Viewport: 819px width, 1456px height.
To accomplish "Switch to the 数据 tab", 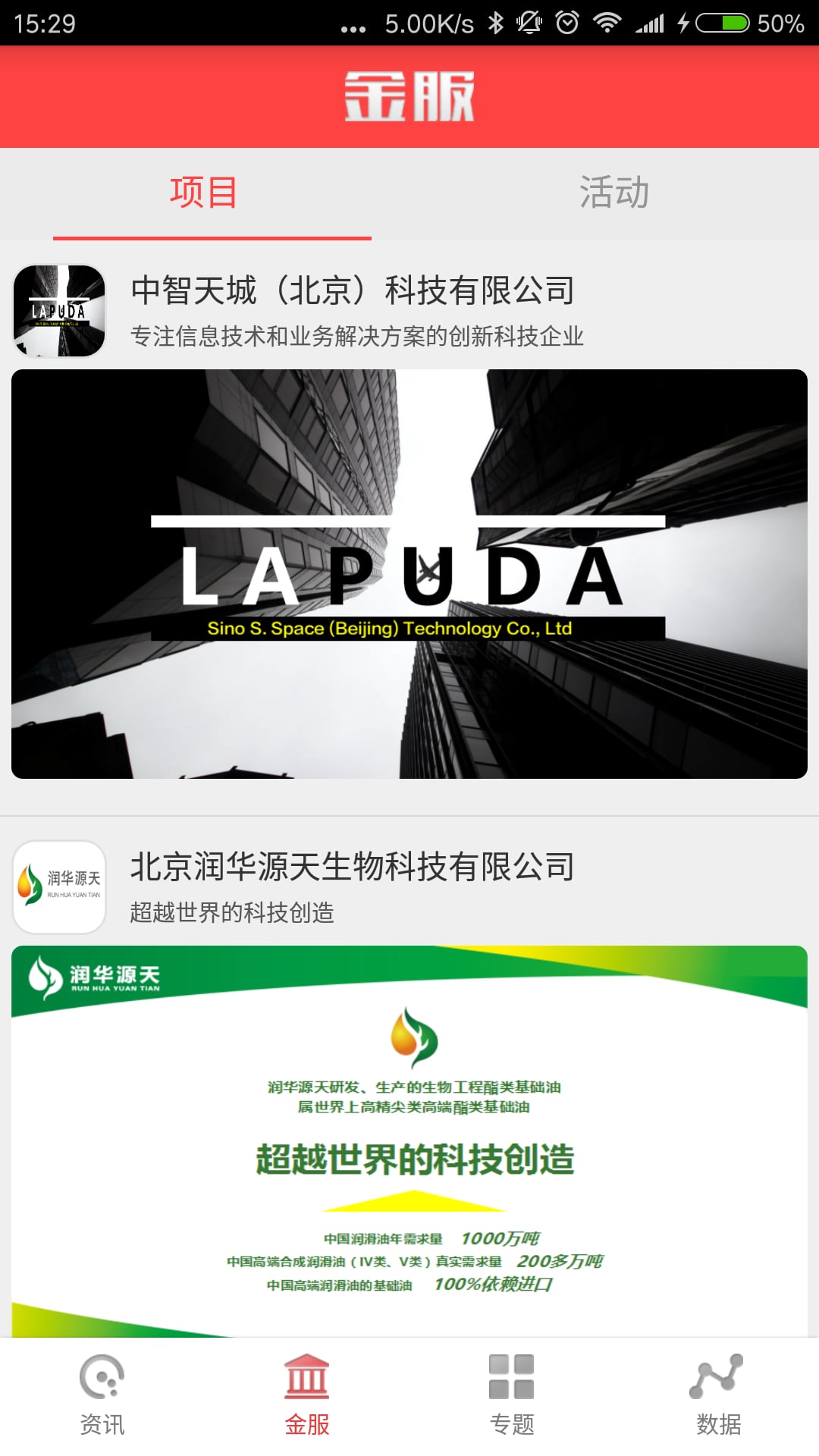I will coord(717,1395).
